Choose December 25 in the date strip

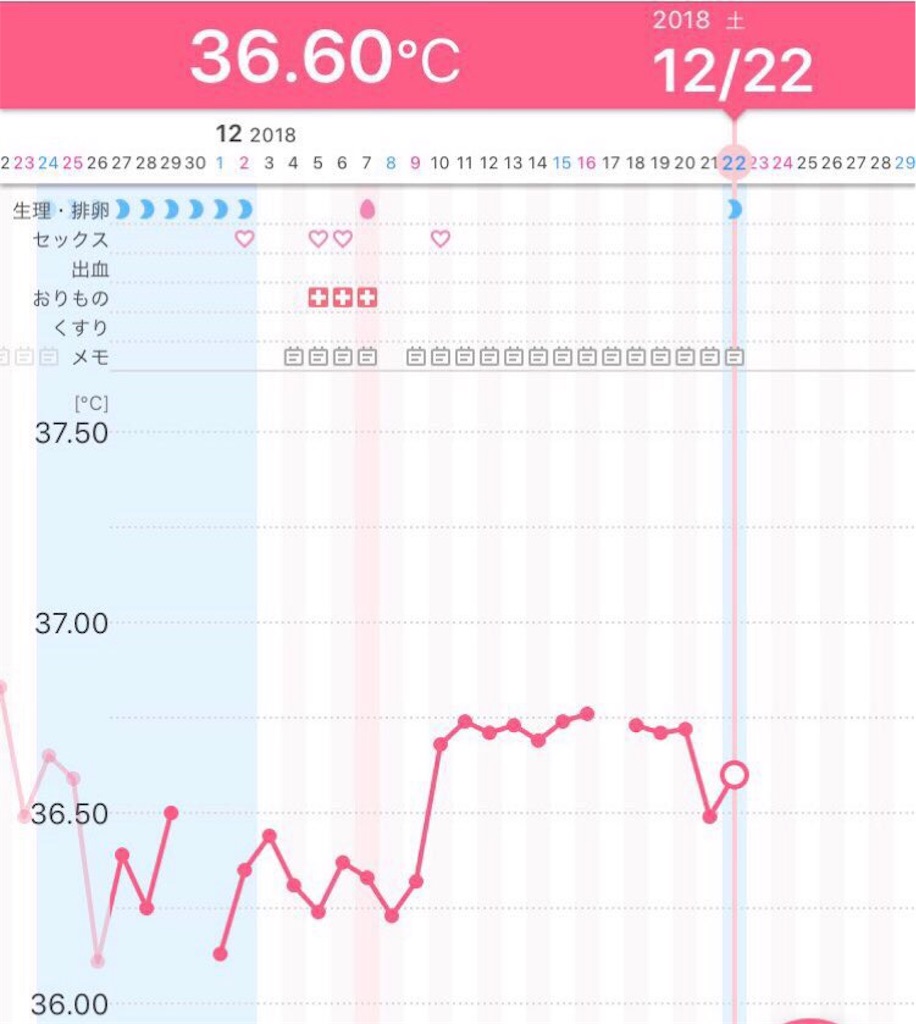coord(807,163)
